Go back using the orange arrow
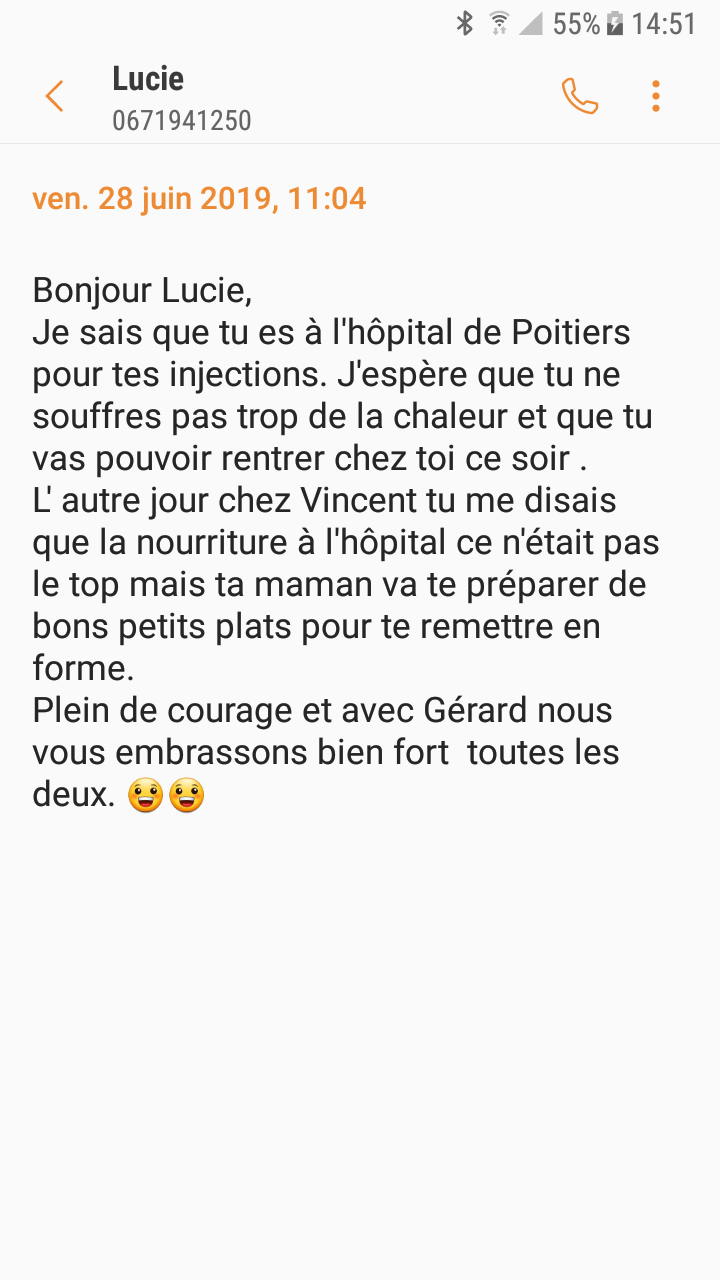 coord(54,97)
